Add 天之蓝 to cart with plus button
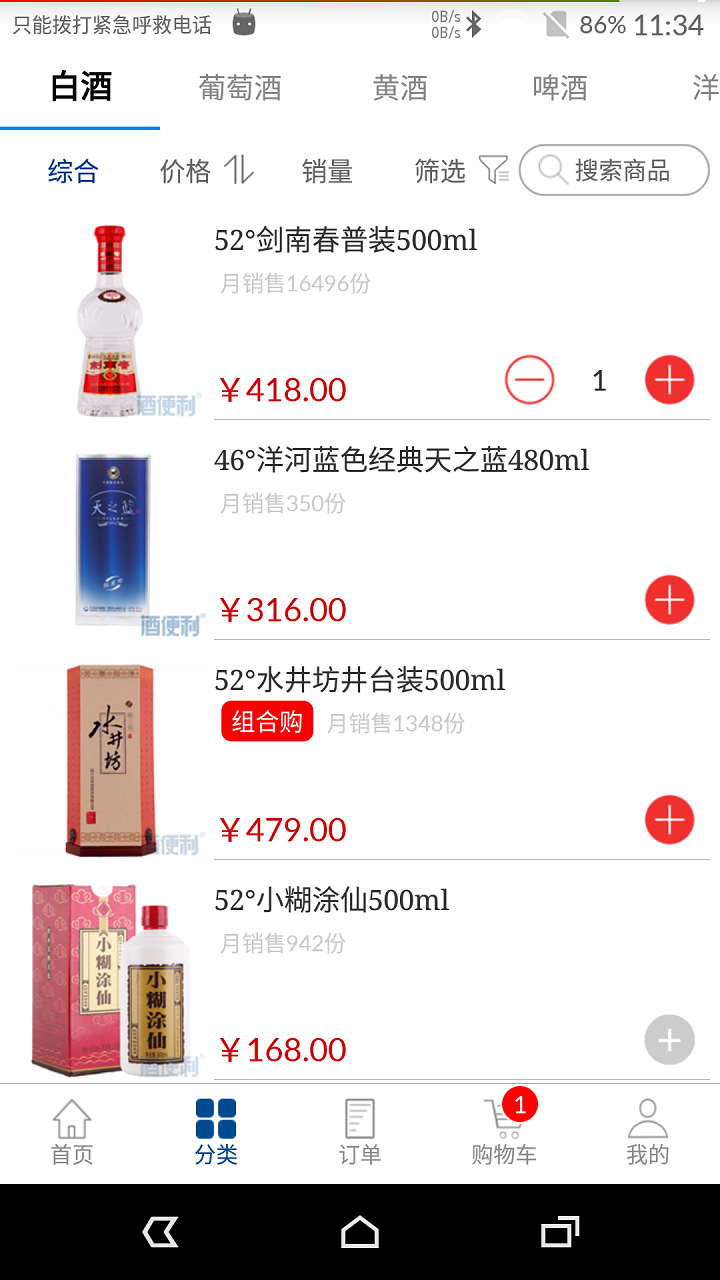Screen dimensions: 720x1280 (x=668, y=599)
